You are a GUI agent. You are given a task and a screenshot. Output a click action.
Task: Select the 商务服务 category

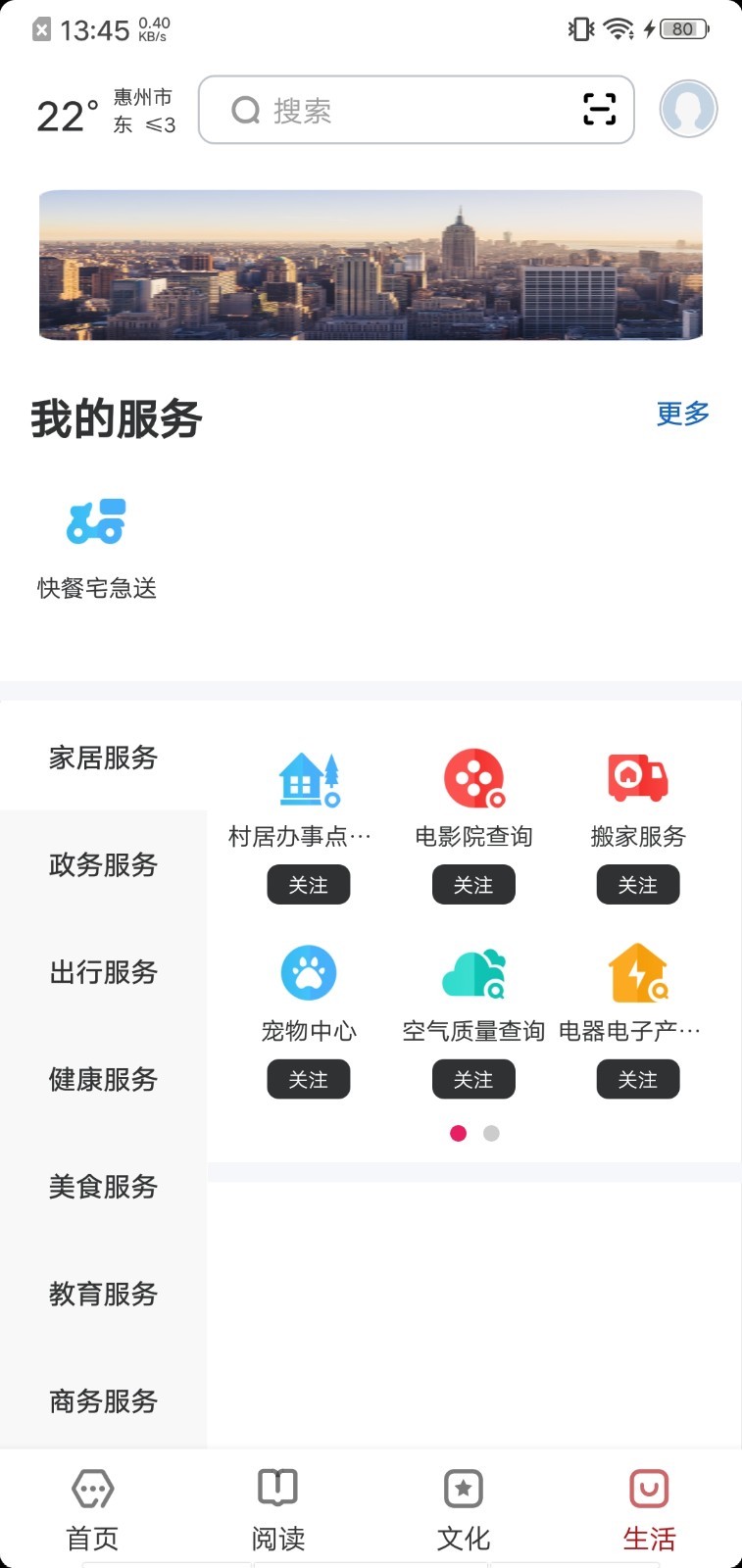[x=103, y=1401]
